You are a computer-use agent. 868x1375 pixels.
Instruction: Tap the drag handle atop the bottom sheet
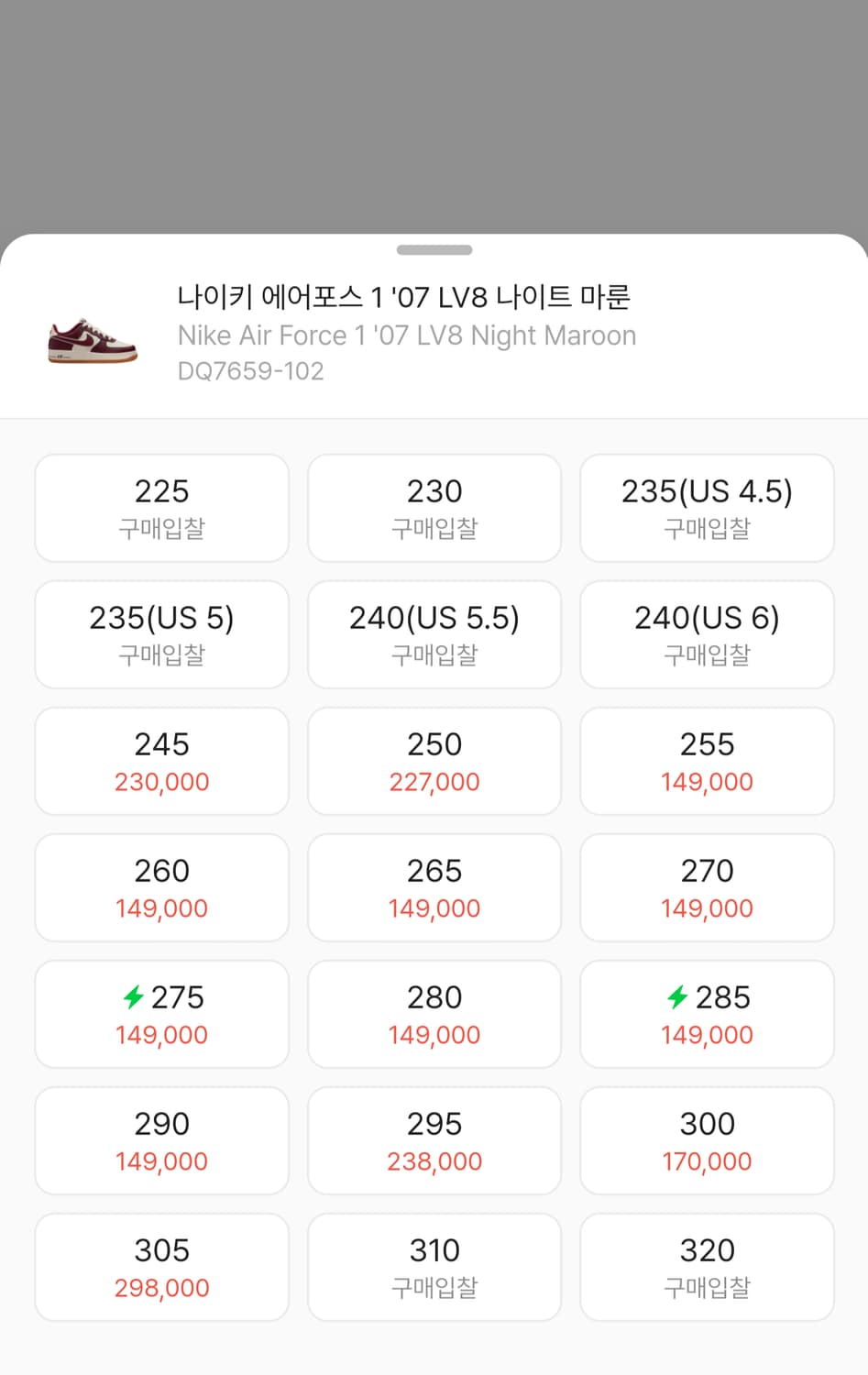434,249
